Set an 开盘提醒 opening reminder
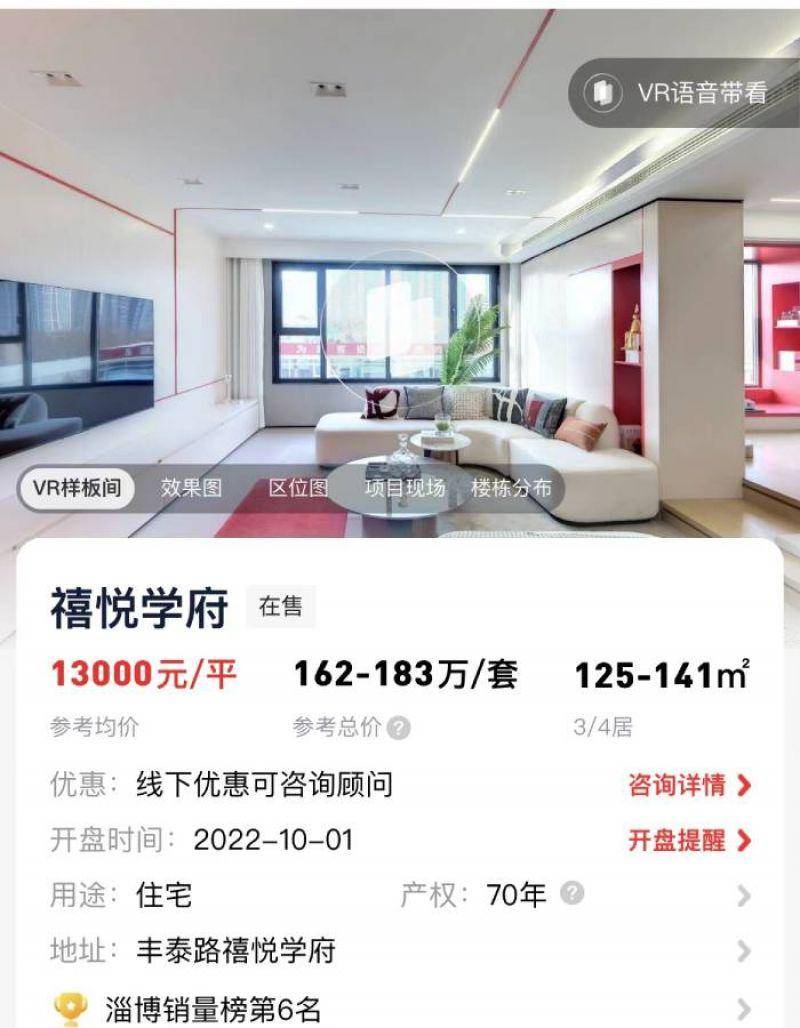Screen dimensions: 800x1028 [x=689, y=840]
